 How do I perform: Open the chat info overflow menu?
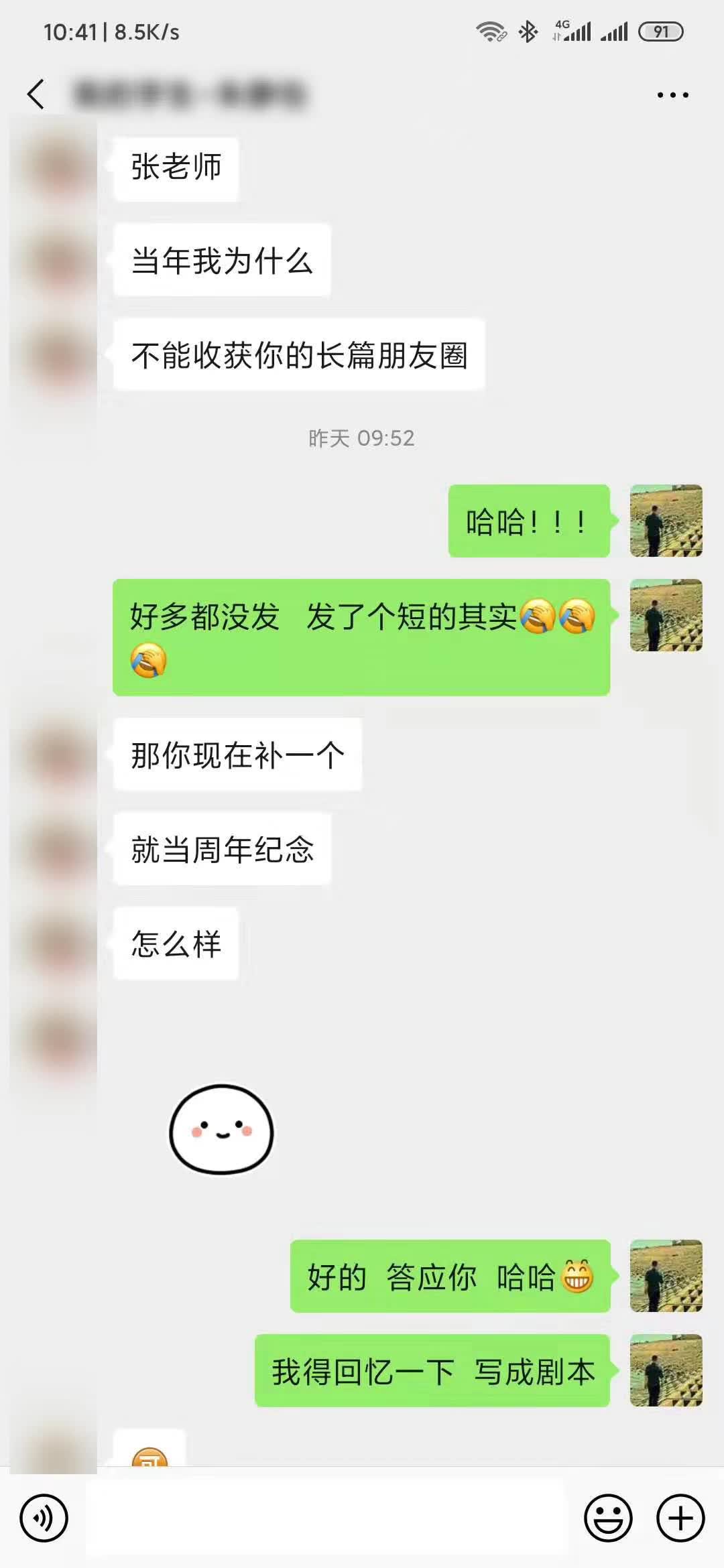click(672, 95)
